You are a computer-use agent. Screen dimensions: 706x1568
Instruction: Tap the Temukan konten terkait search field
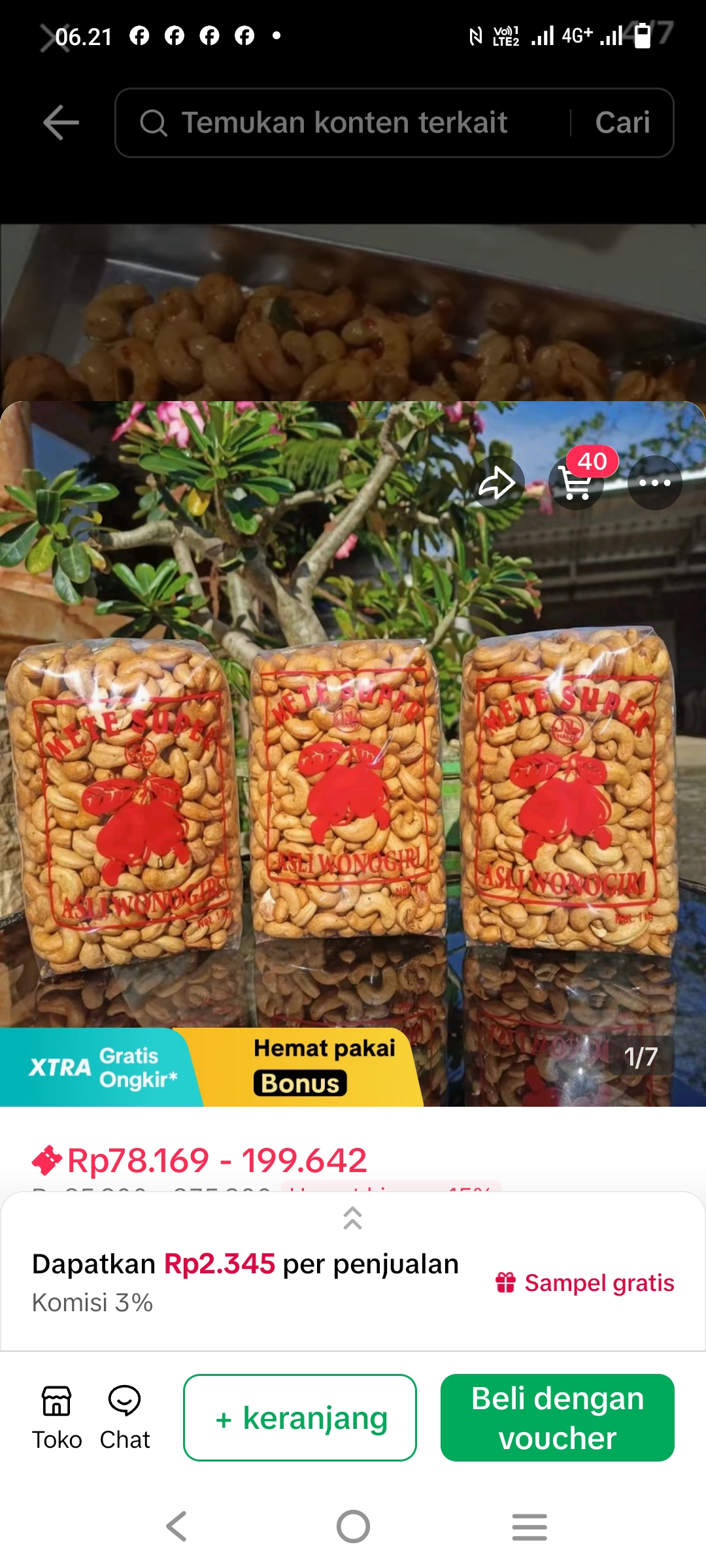(x=343, y=123)
